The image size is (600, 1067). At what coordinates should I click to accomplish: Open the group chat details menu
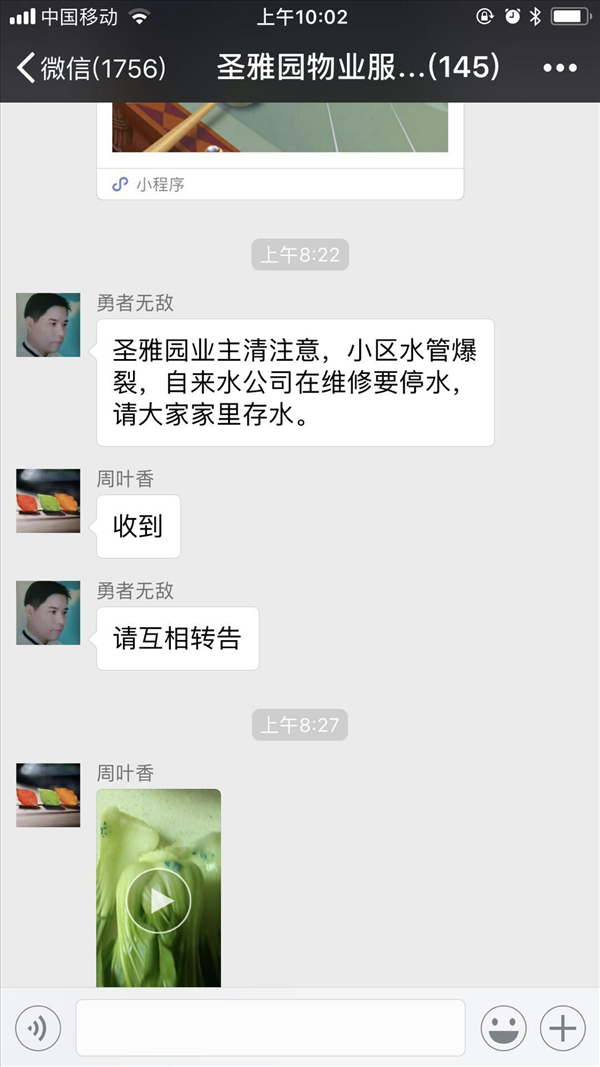560,68
